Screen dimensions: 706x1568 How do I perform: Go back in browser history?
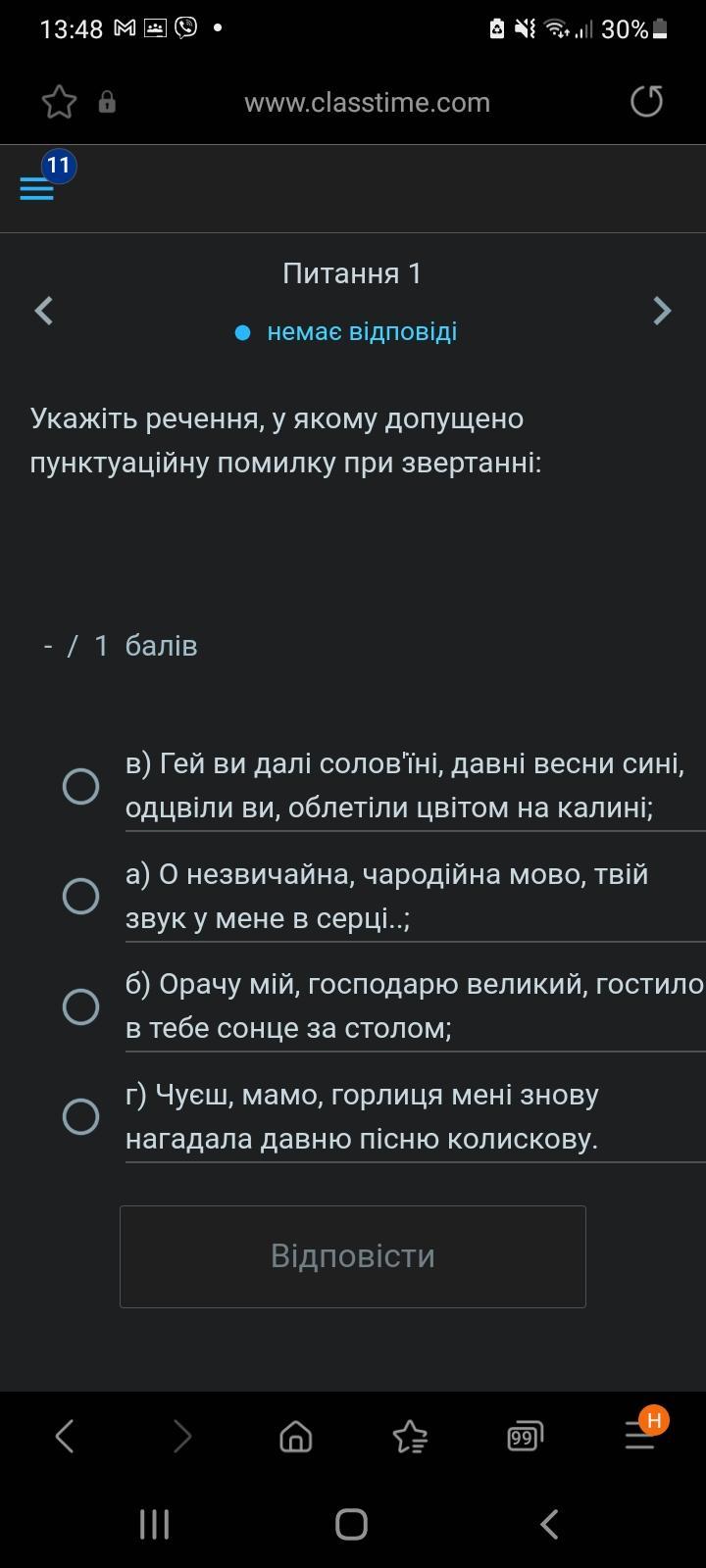click(x=65, y=1437)
